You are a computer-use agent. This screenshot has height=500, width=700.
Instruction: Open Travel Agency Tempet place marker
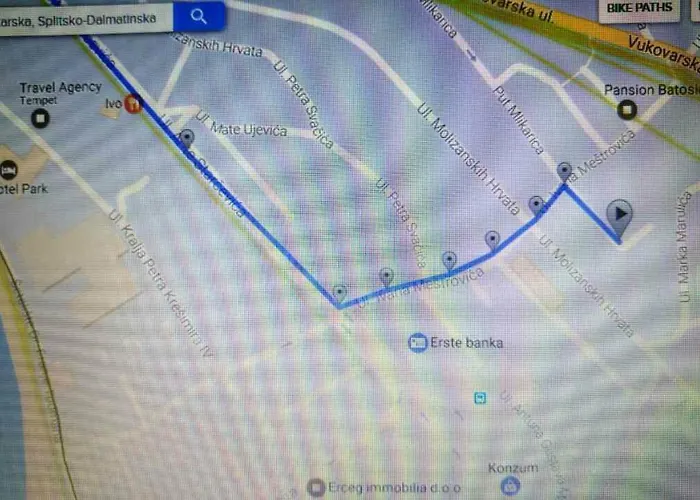[x=40, y=119]
